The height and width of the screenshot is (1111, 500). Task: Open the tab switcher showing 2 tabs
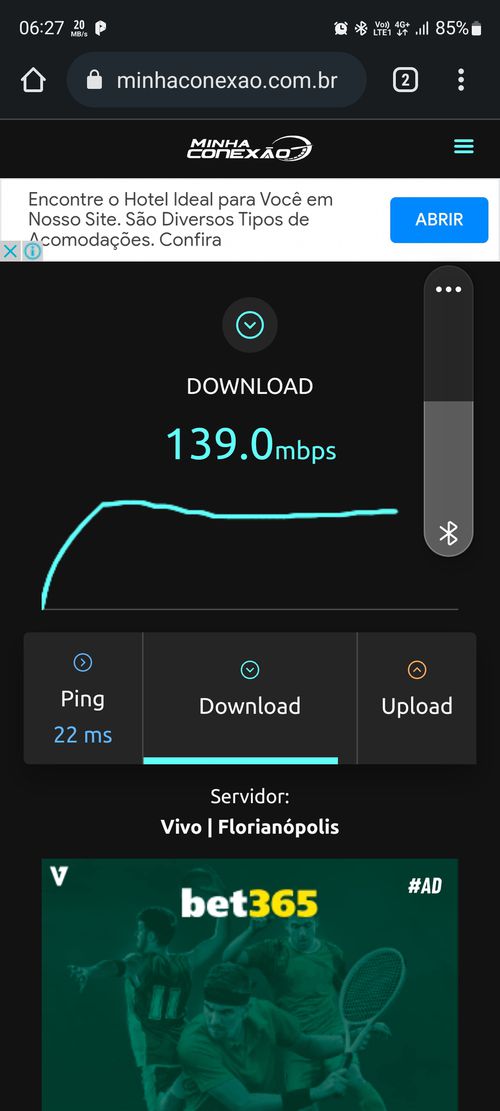click(x=405, y=80)
